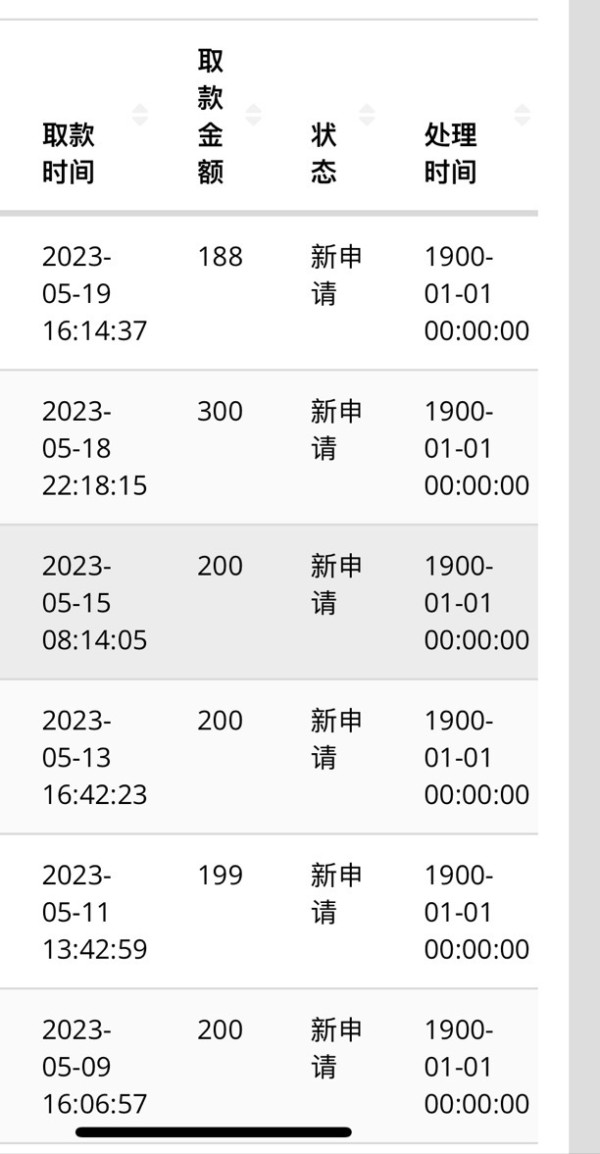Sort table by 取款时间 column
The image size is (600, 1154).
(139, 115)
